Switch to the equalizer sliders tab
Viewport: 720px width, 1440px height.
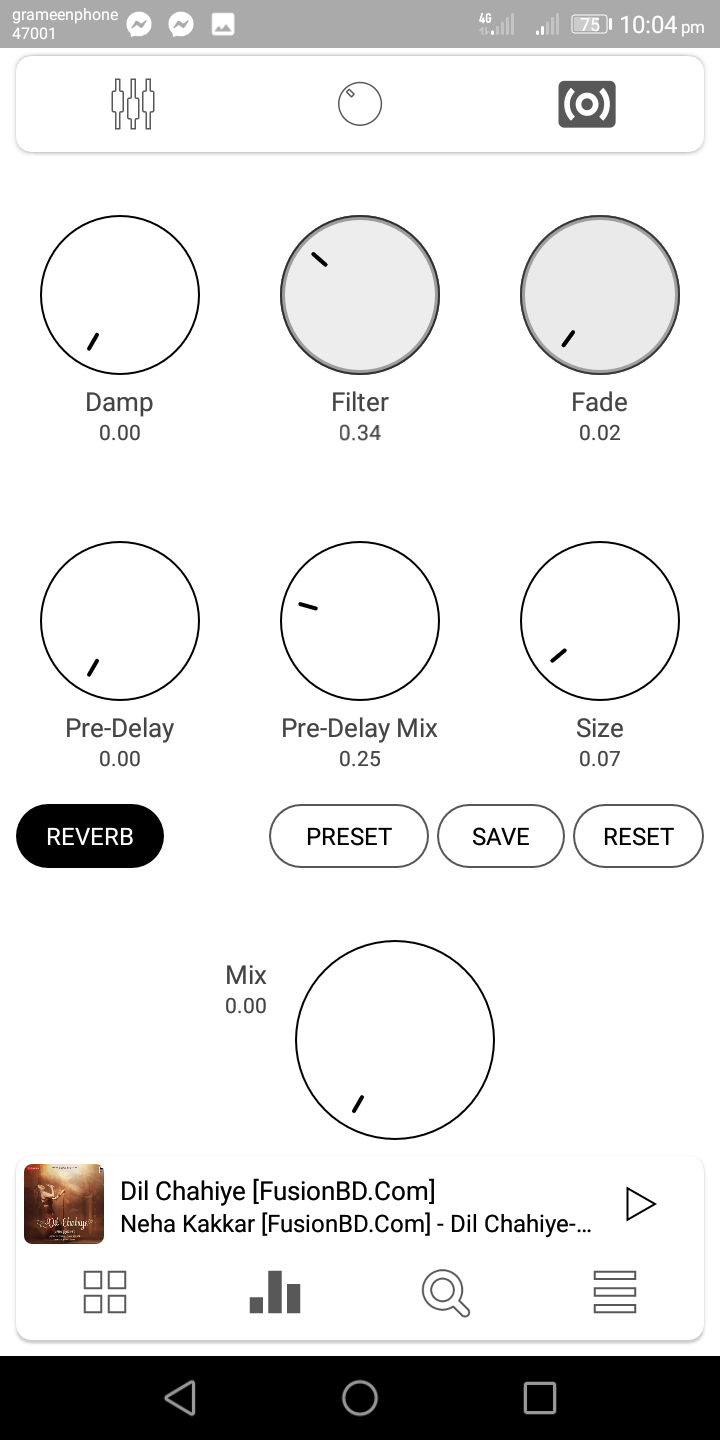click(133, 103)
